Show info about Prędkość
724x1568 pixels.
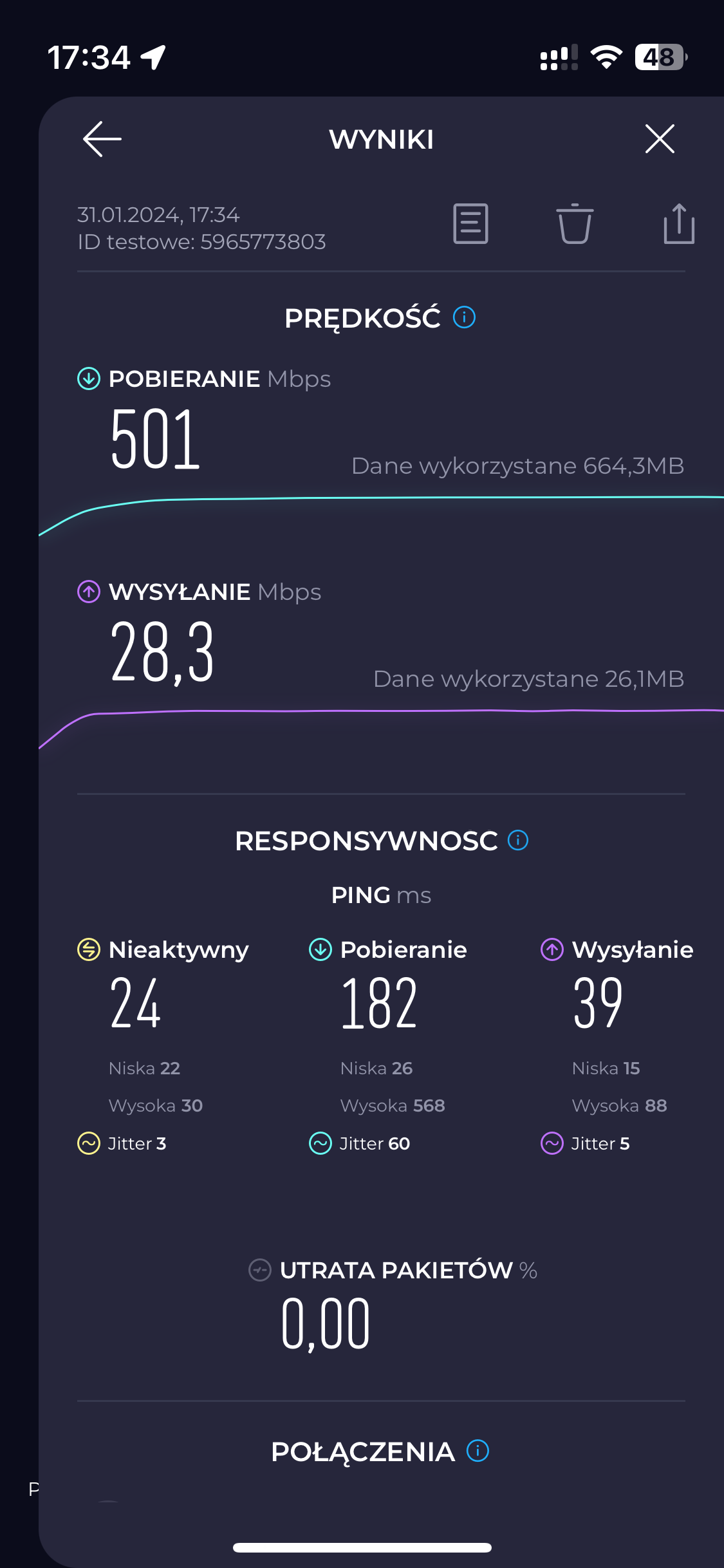pos(464,317)
